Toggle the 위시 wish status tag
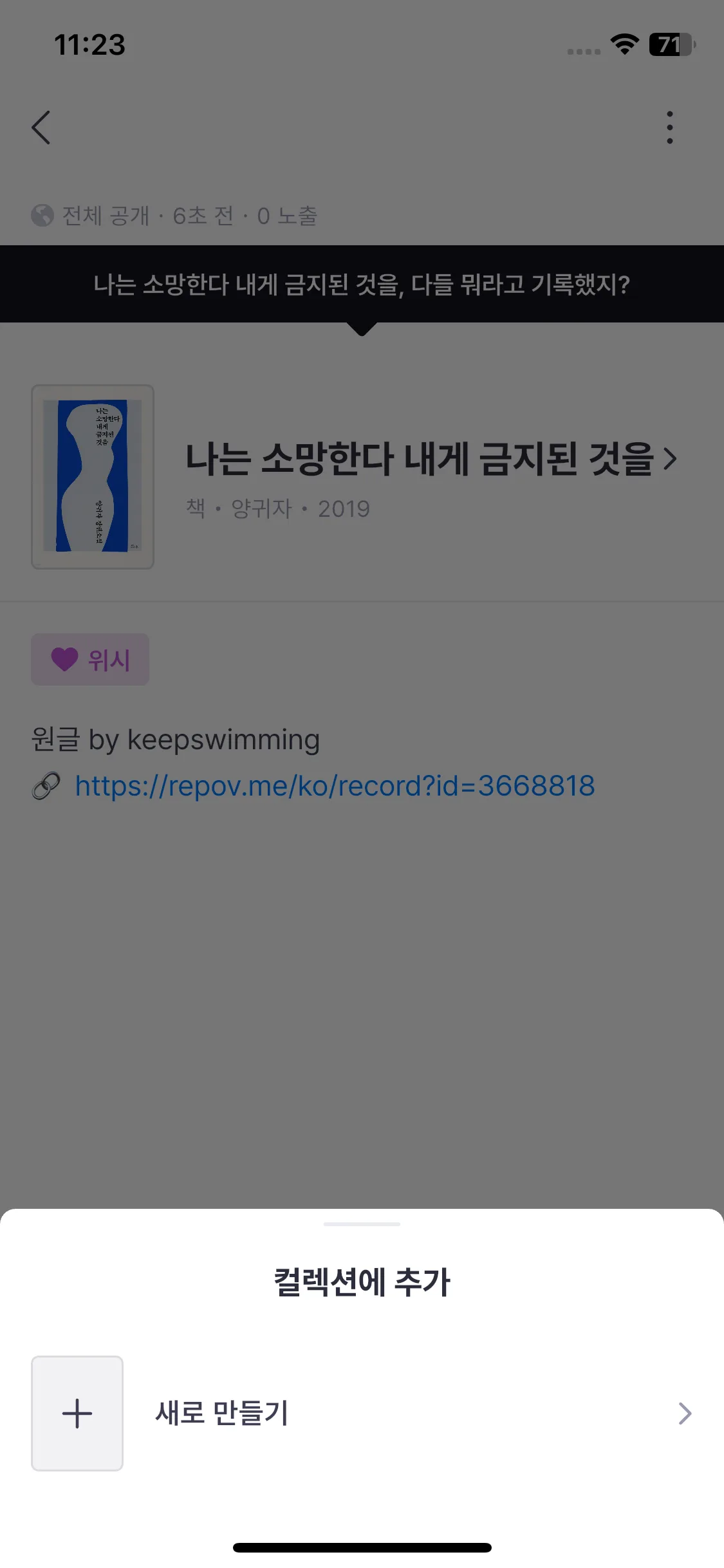 tap(90, 659)
